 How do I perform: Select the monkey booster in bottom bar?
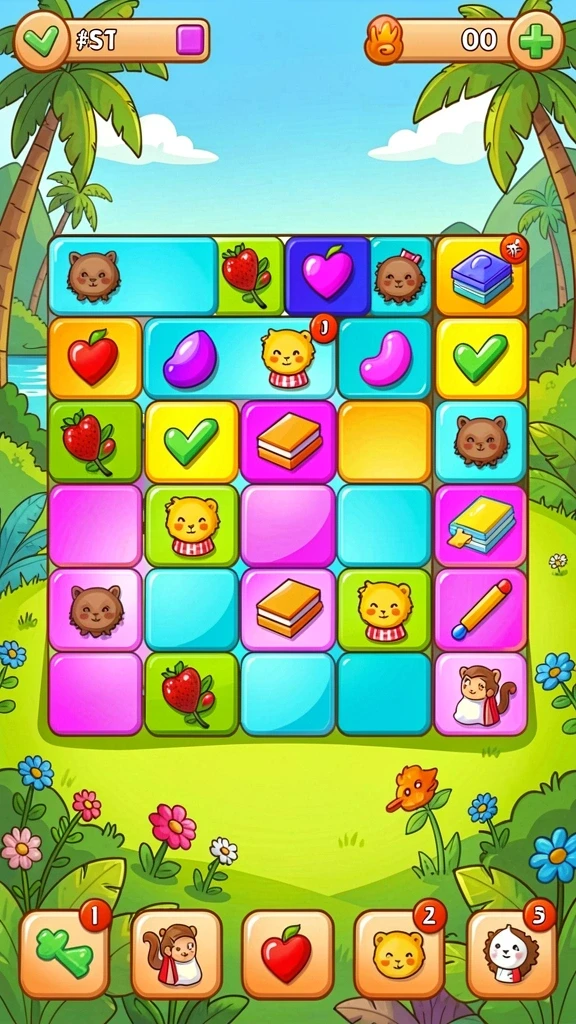(176, 953)
